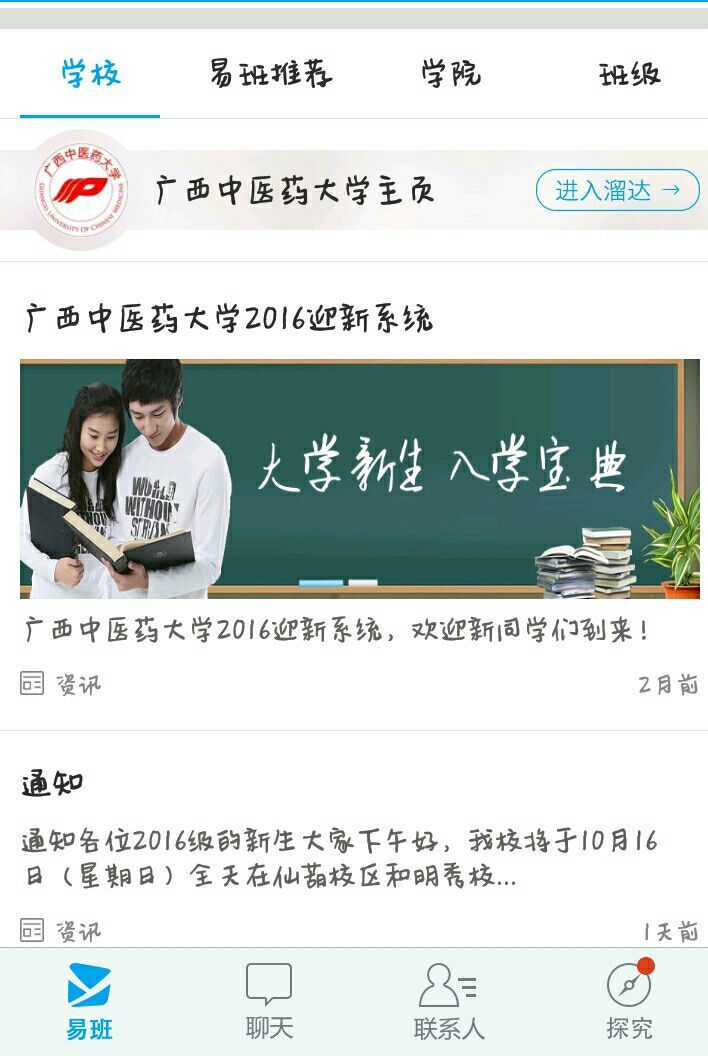Switch to the 易班推荐 tab

click(270, 74)
